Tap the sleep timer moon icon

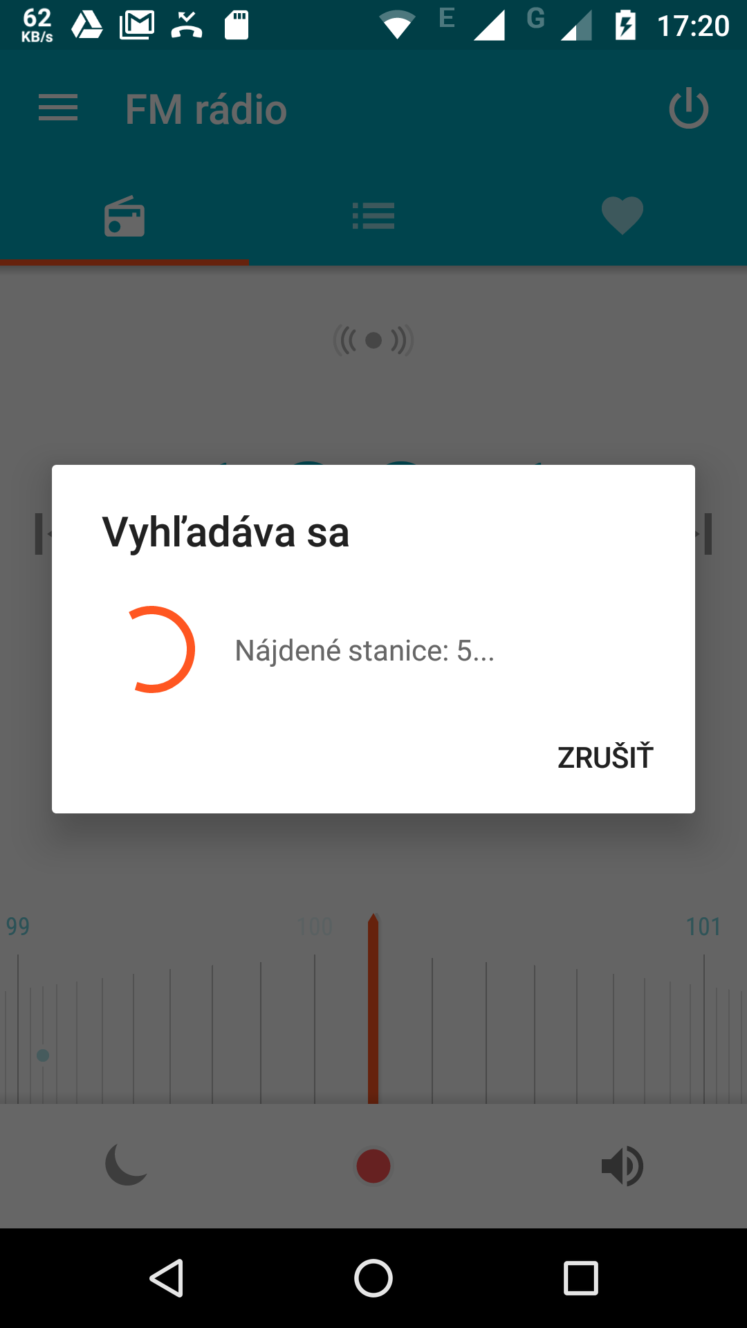click(x=127, y=1166)
